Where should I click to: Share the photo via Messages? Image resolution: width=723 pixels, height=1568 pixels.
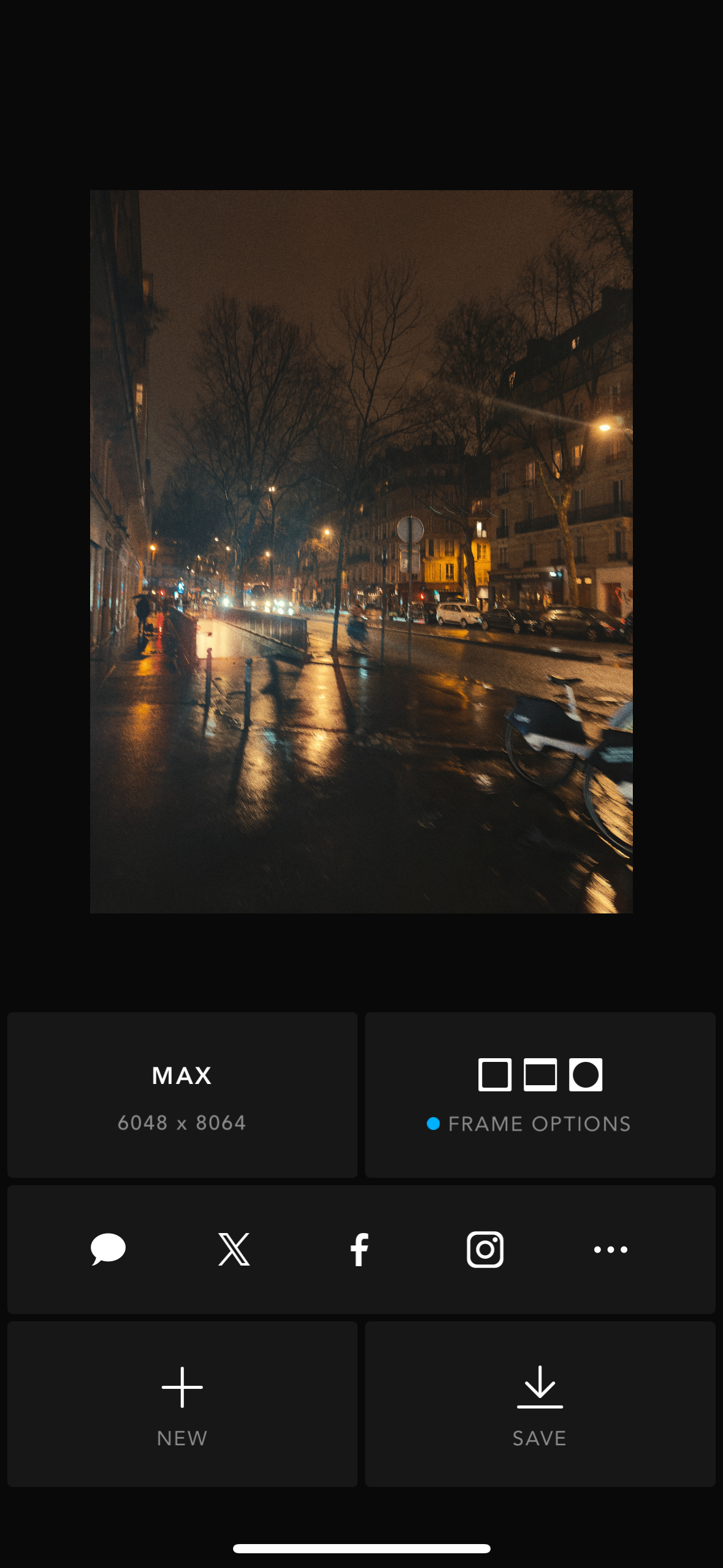pyautogui.click(x=109, y=1249)
